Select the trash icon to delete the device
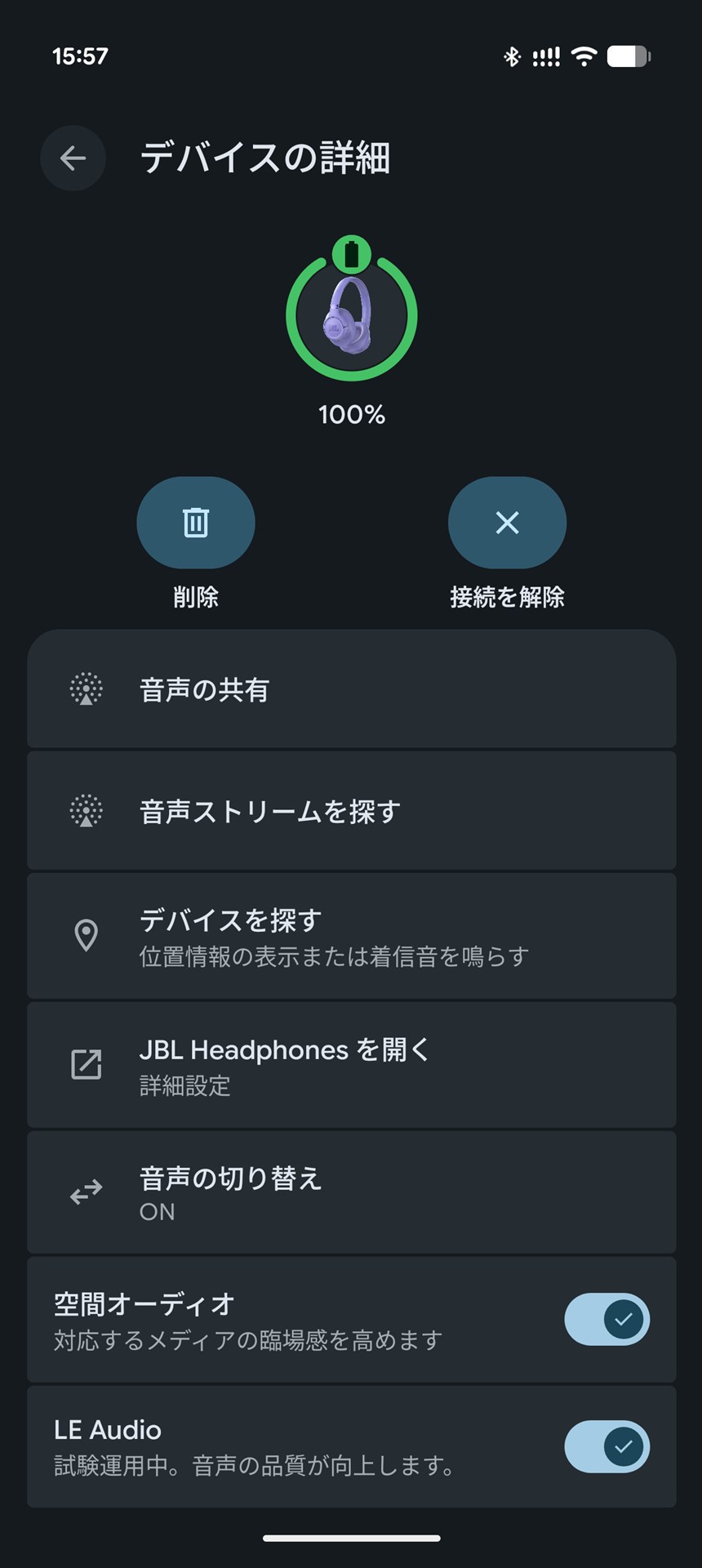This screenshot has height=1568, width=702. pyautogui.click(x=196, y=523)
